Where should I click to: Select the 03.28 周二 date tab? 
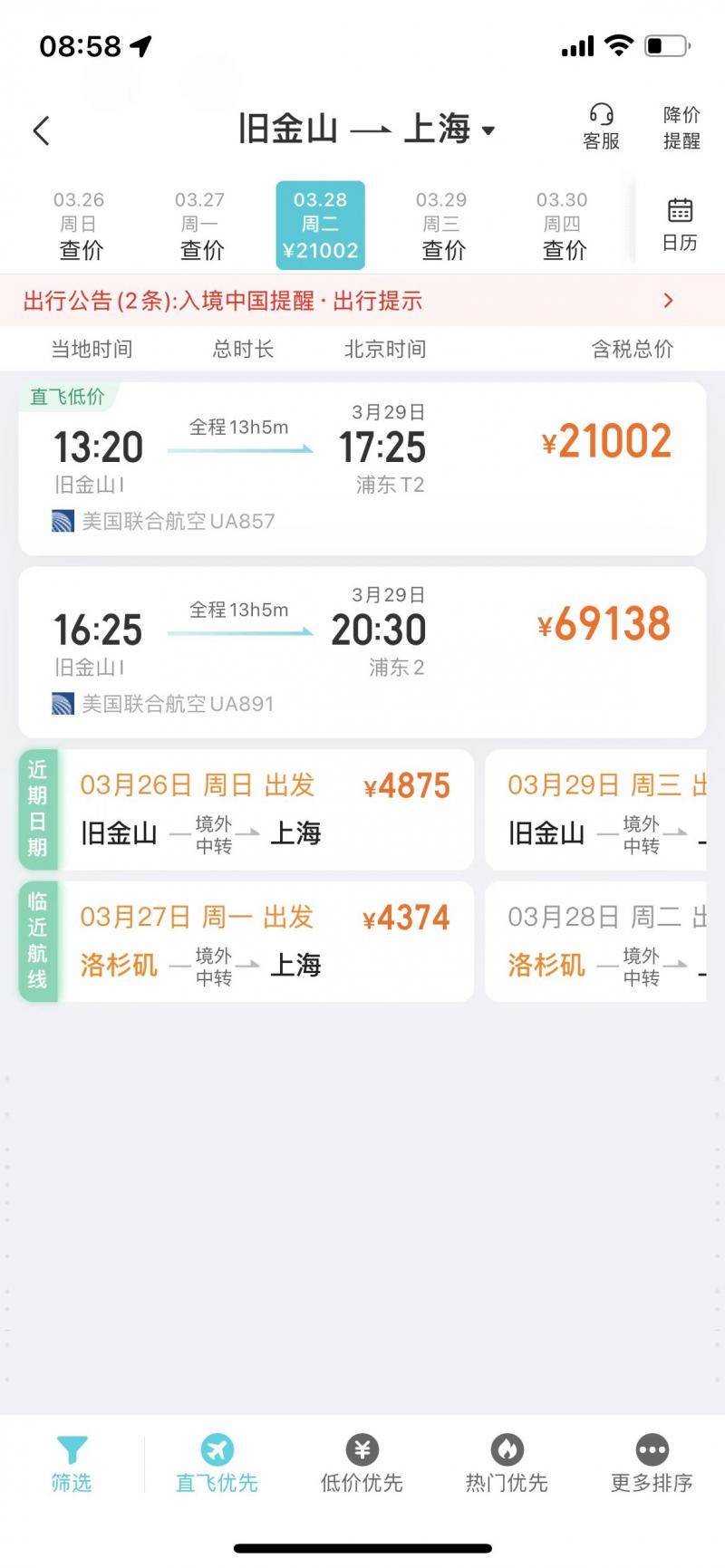(x=321, y=225)
